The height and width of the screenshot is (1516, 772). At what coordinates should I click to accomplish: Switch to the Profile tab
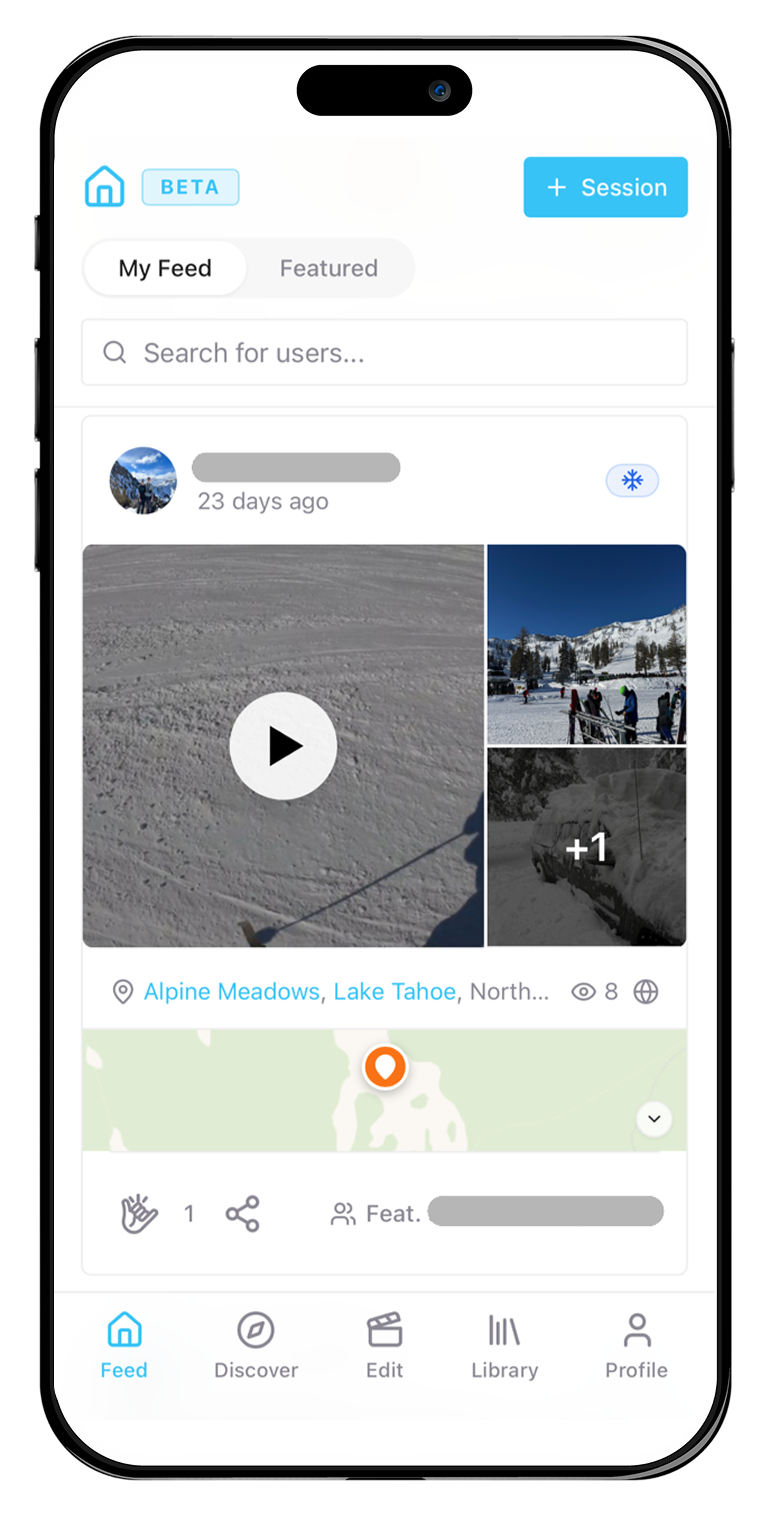pos(636,1346)
